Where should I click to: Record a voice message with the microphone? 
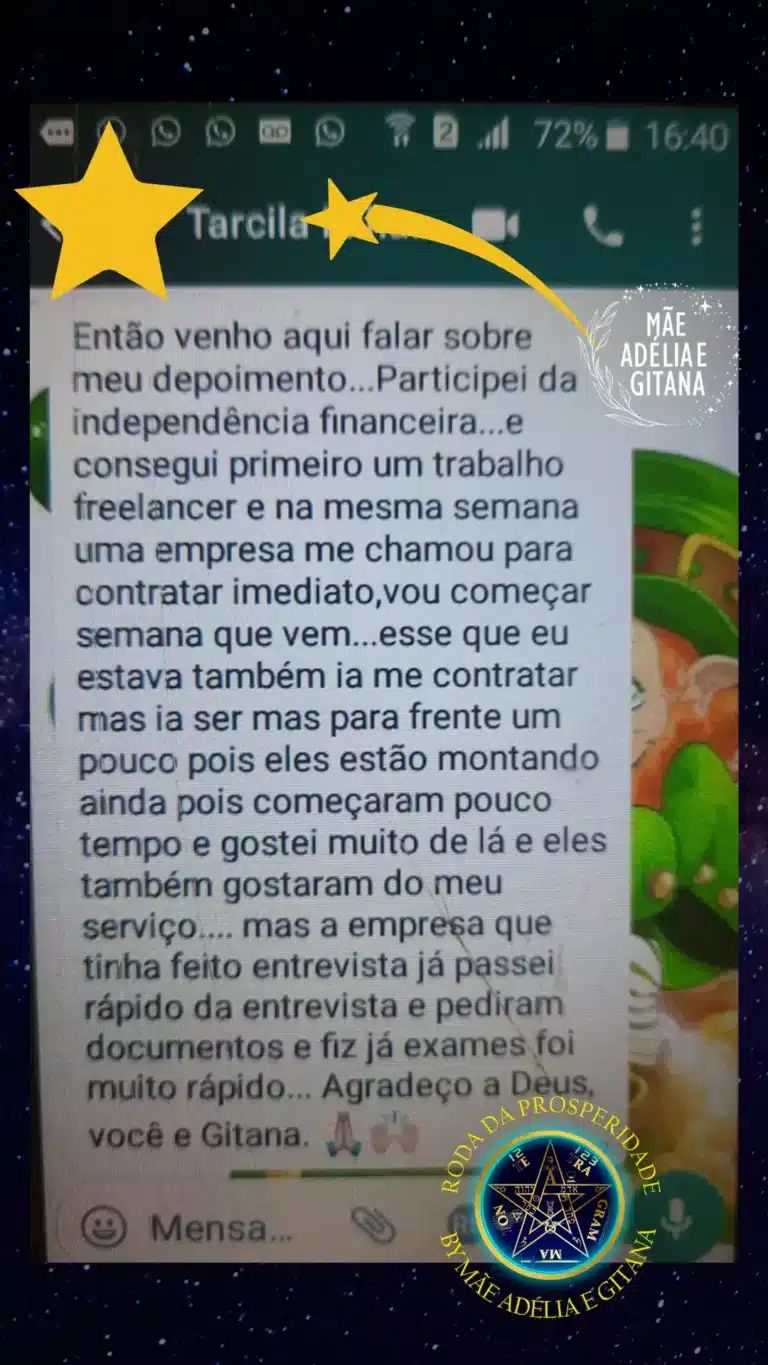tap(676, 1220)
